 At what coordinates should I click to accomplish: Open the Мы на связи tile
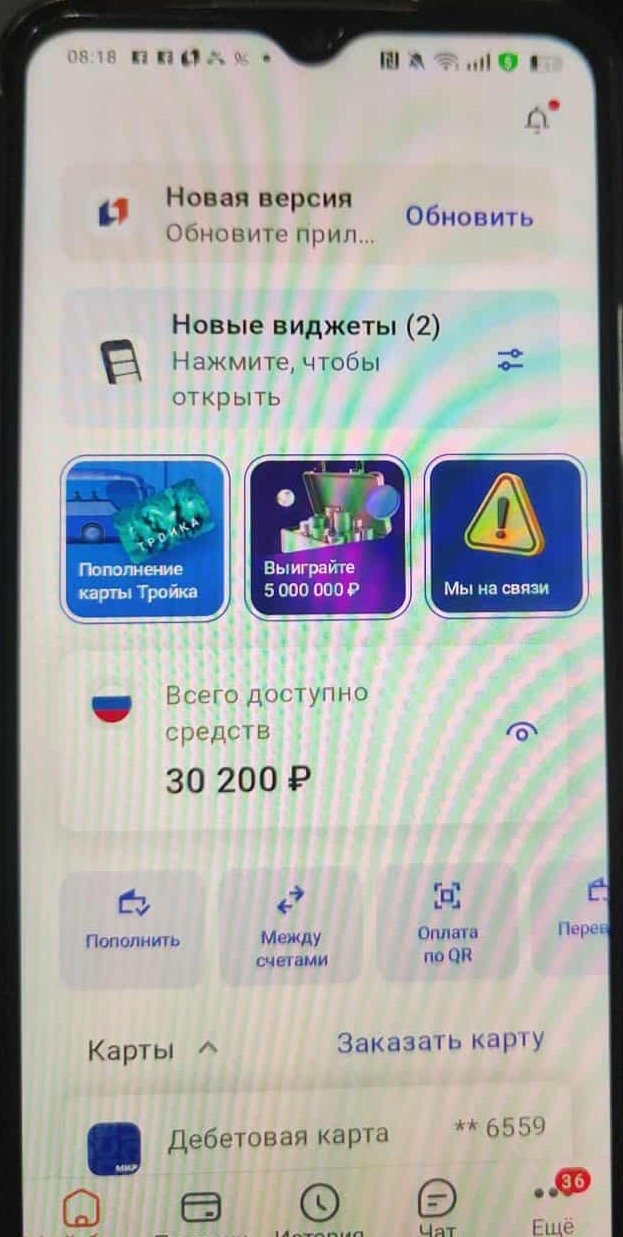504,537
